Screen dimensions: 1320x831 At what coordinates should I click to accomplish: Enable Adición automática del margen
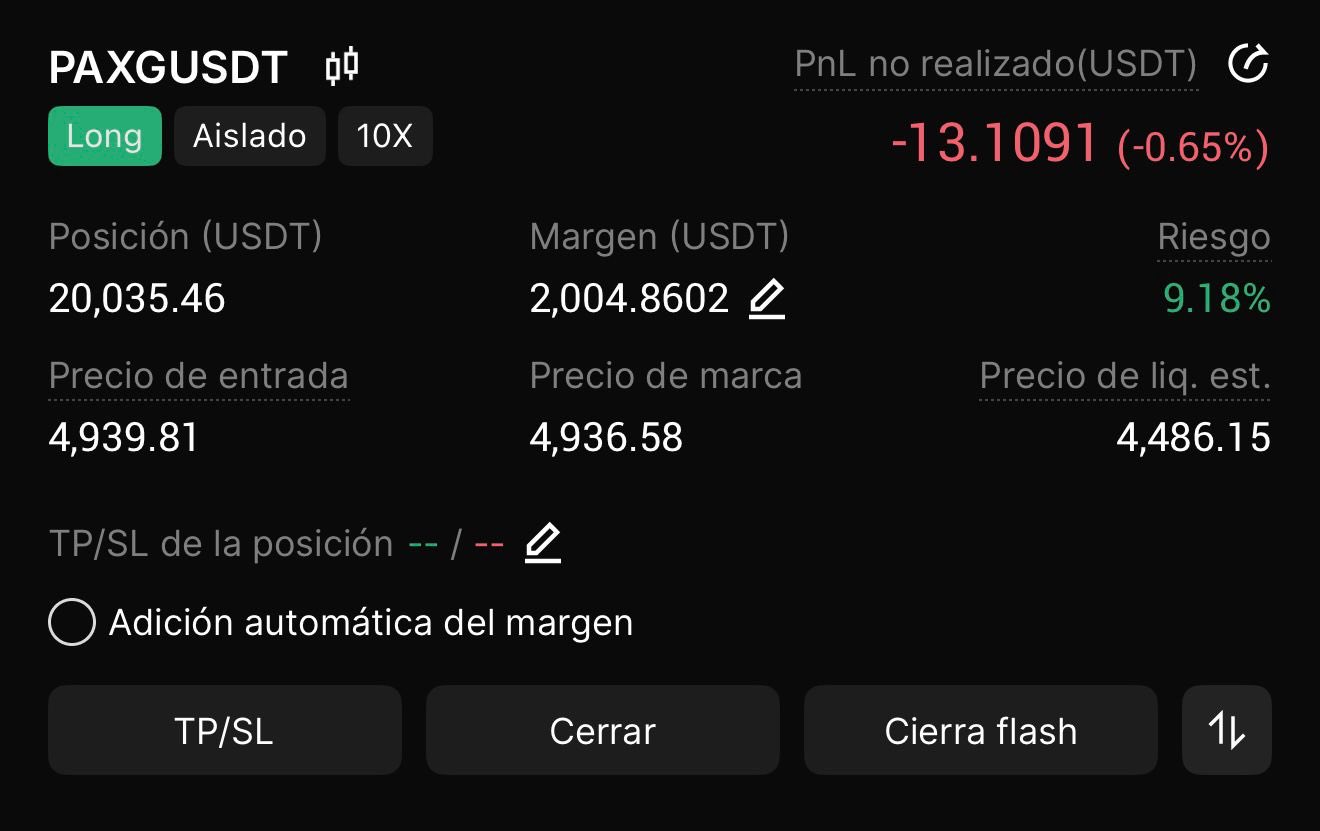point(72,623)
